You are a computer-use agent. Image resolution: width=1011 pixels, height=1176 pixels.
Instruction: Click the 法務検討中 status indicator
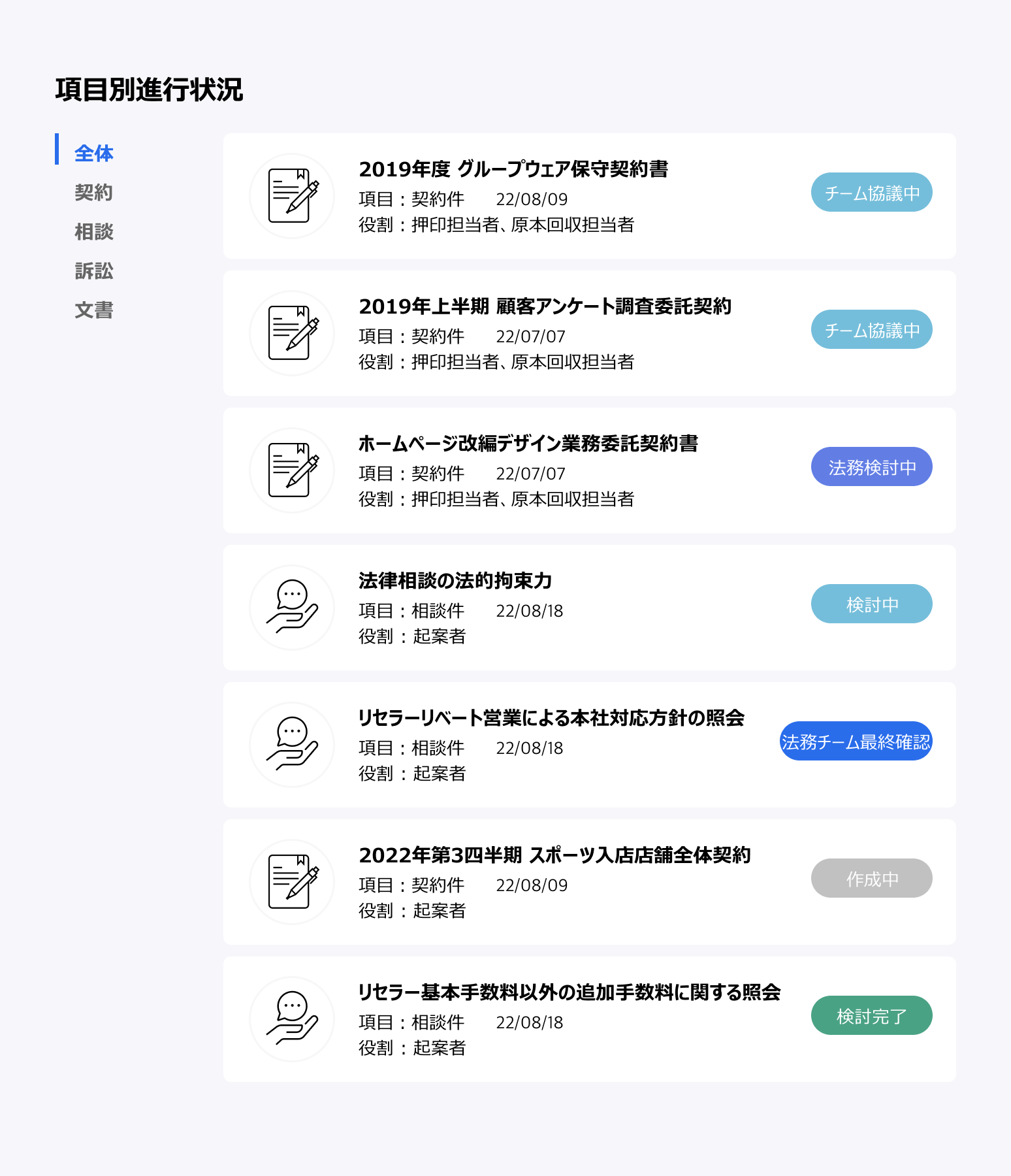(x=871, y=466)
